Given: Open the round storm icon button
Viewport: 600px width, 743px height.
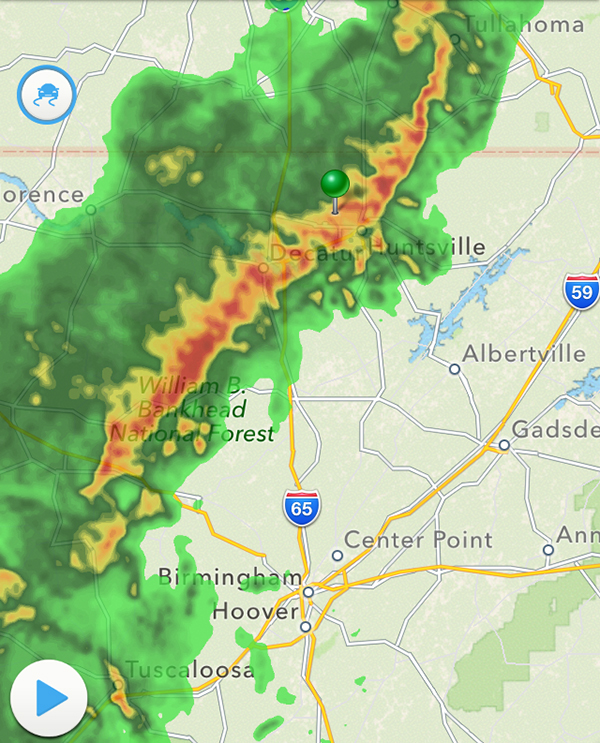Looking at the screenshot, I should coord(47,96).
